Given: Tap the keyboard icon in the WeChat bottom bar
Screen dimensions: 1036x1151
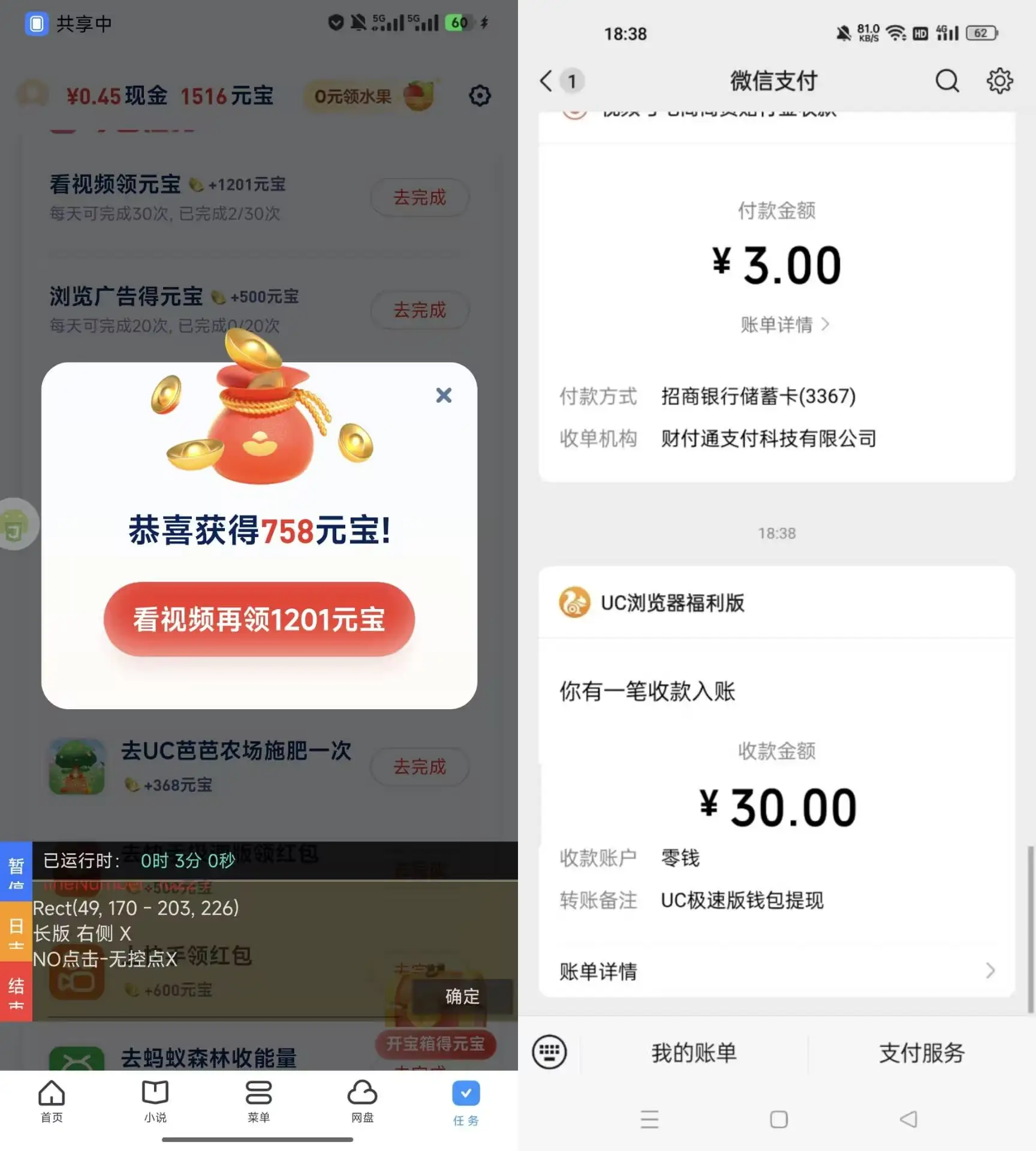Looking at the screenshot, I should coord(550,1052).
